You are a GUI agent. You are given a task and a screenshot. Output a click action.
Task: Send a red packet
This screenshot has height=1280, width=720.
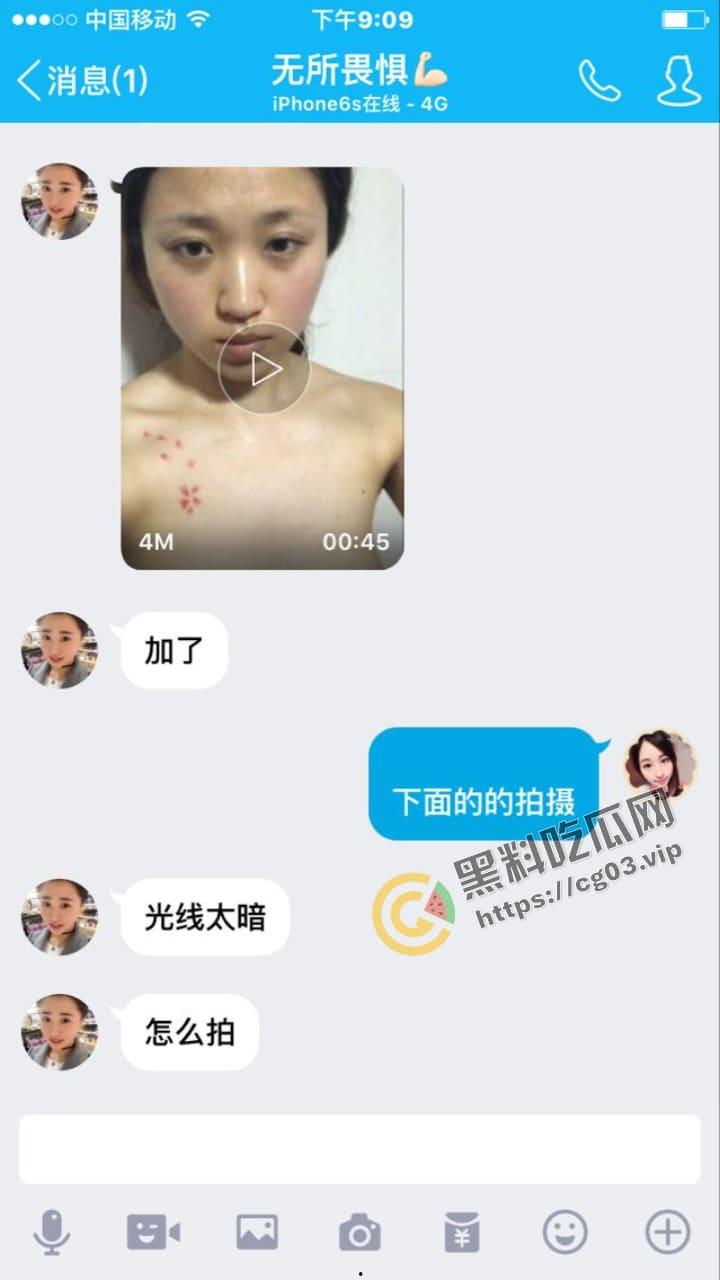click(x=462, y=1232)
